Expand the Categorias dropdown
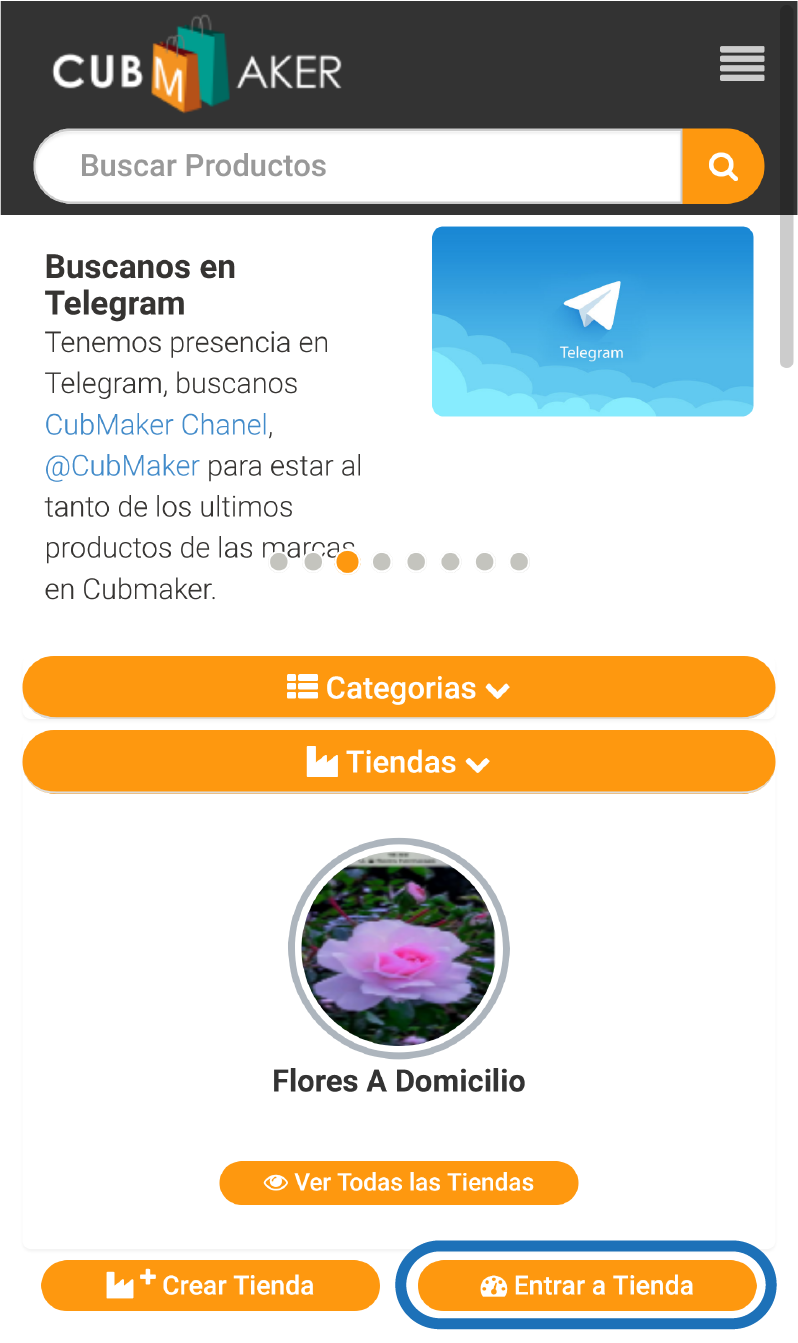 398,688
